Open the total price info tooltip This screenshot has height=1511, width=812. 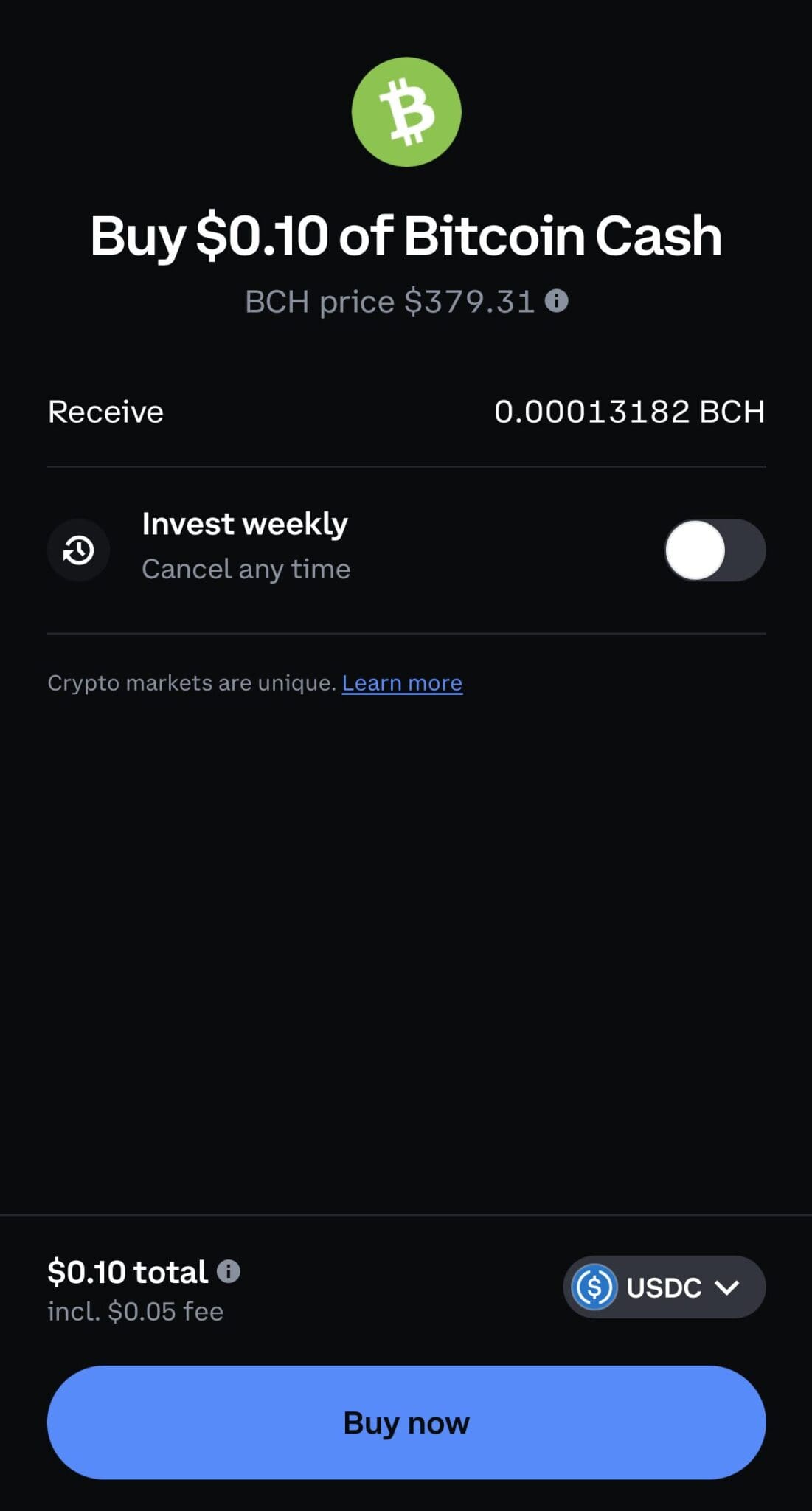click(x=229, y=1270)
